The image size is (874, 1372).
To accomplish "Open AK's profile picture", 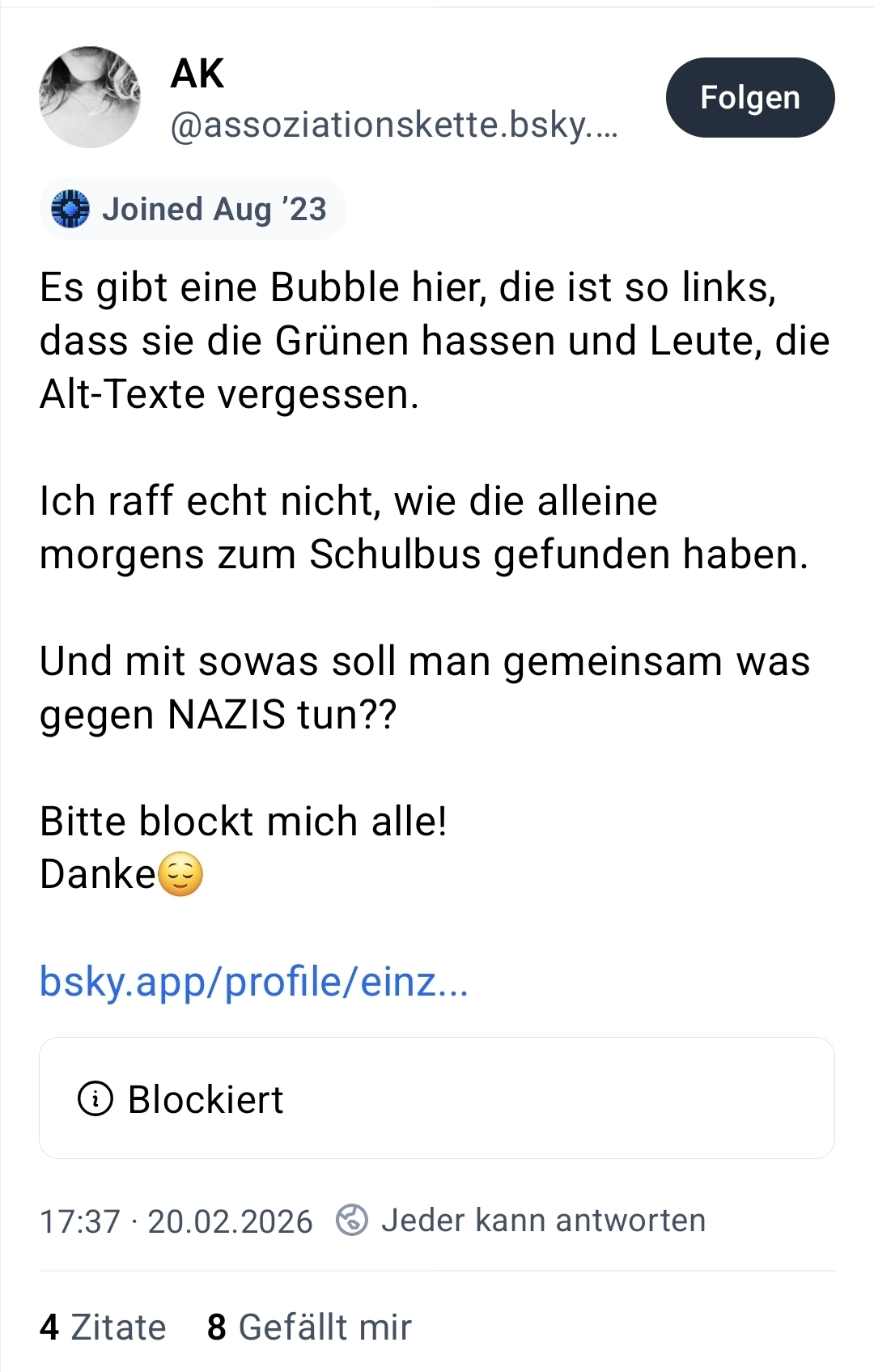I will 90,97.
